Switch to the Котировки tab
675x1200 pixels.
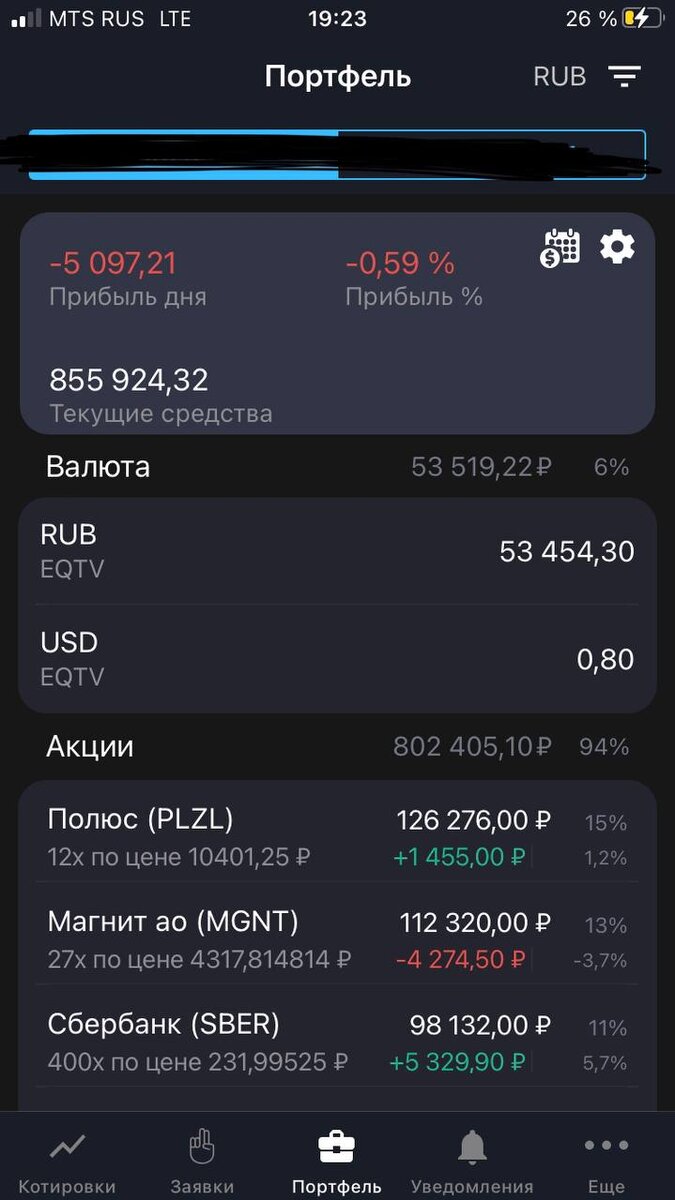pos(67,1162)
